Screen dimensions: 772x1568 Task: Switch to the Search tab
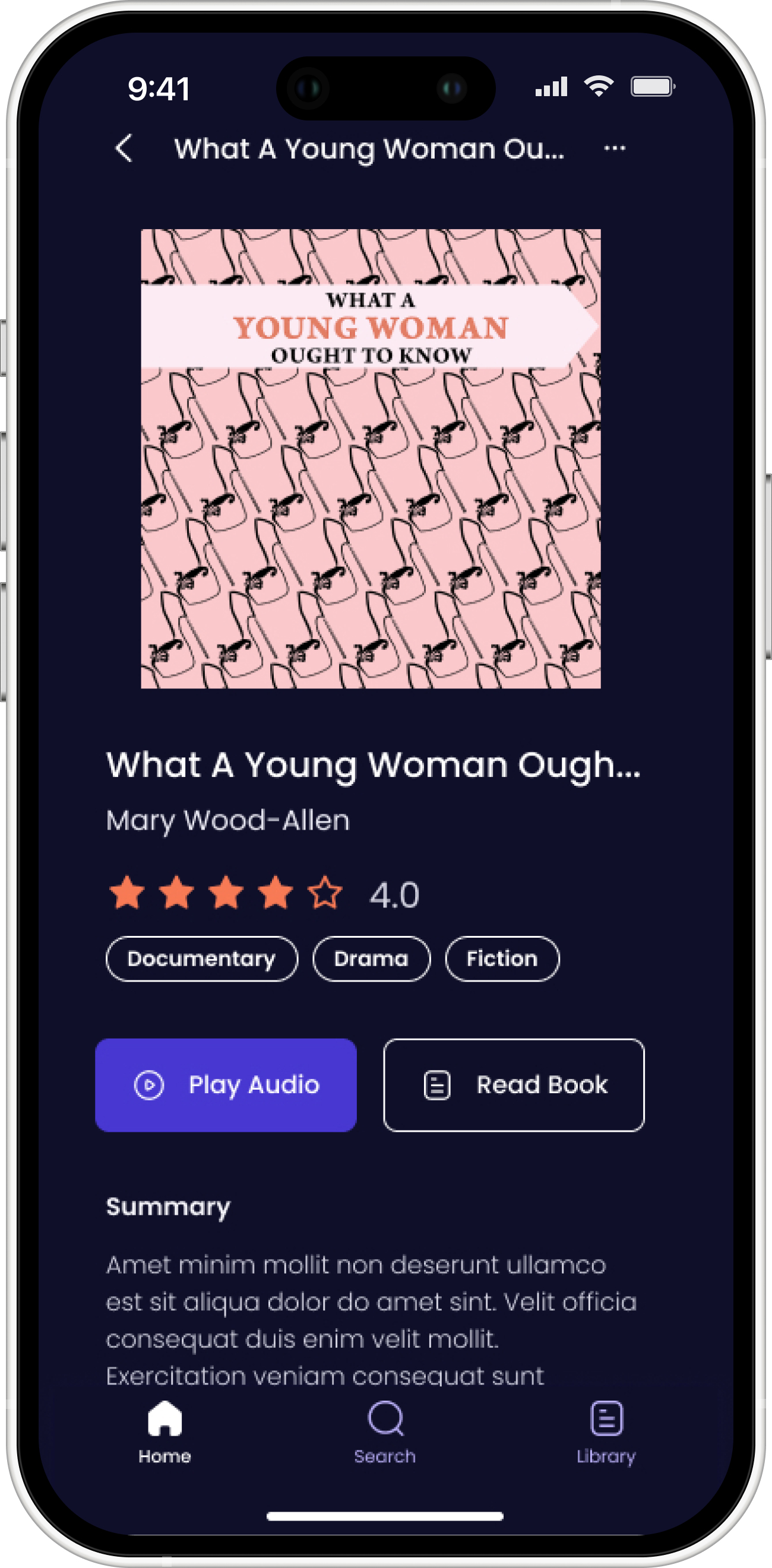click(x=385, y=1431)
